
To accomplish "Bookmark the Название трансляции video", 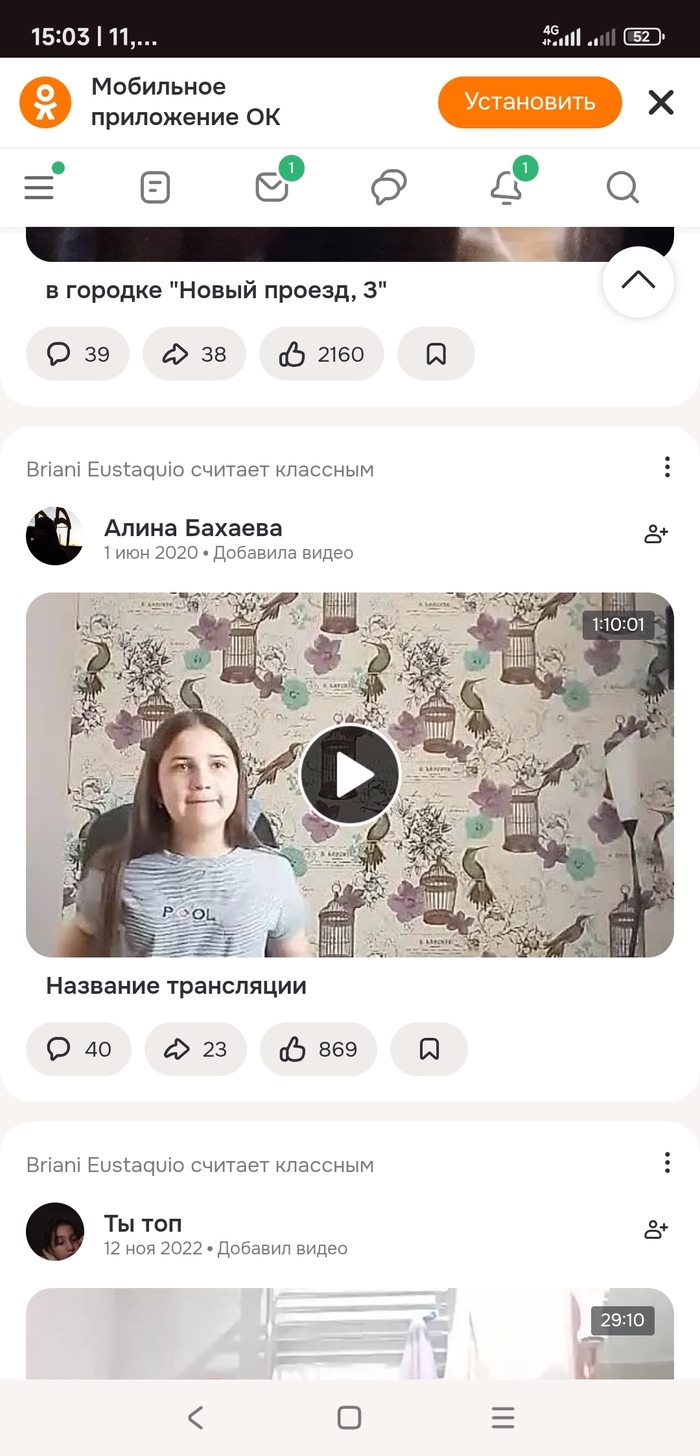I will point(429,1049).
